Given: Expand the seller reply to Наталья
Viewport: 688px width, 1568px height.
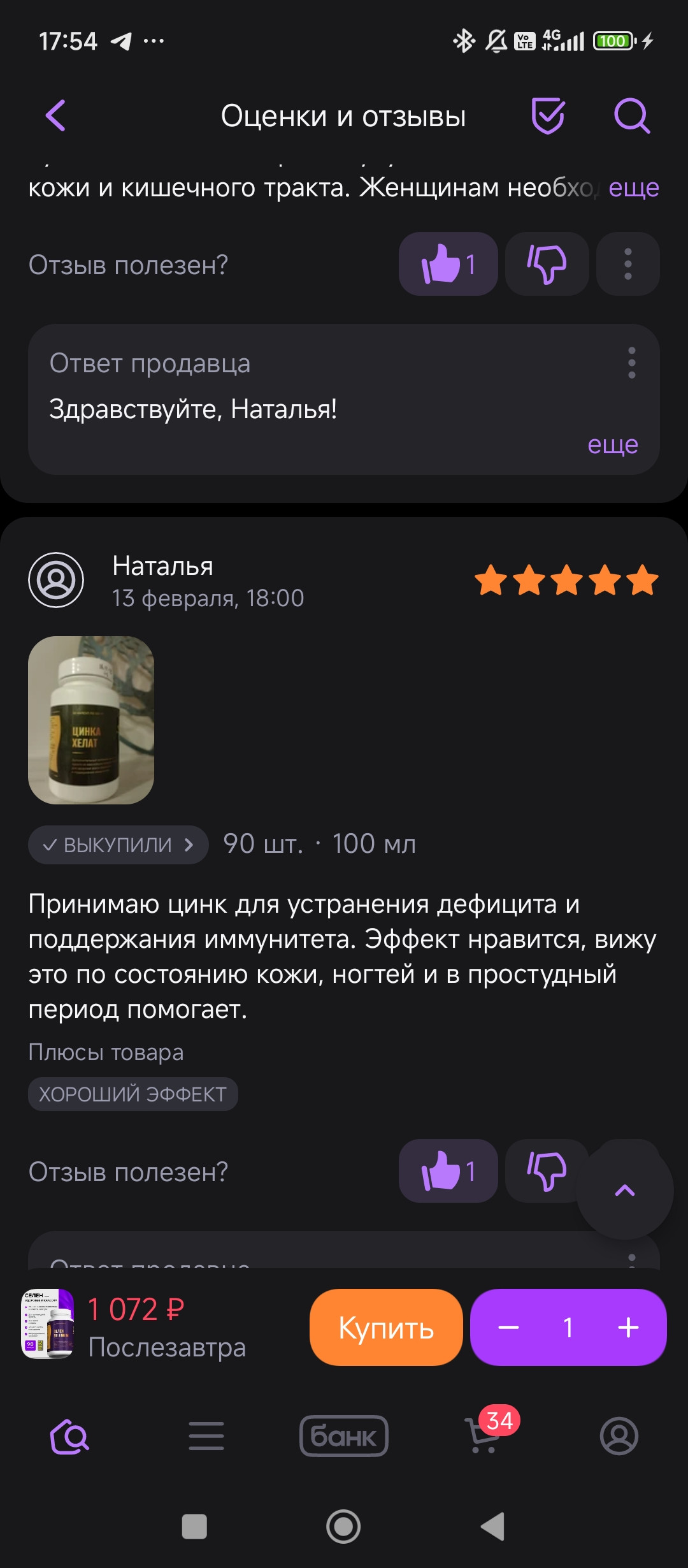Looking at the screenshot, I should click(612, 444).
